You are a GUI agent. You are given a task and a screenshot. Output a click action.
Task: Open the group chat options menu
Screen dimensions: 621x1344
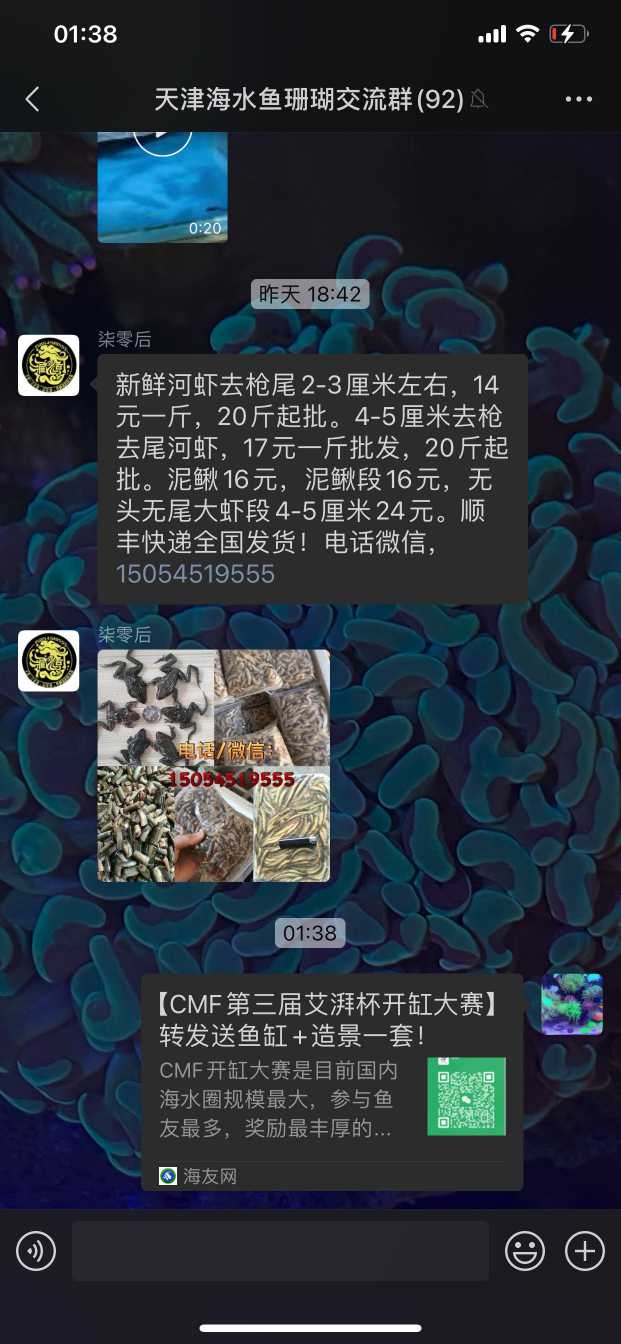point(579,99)
